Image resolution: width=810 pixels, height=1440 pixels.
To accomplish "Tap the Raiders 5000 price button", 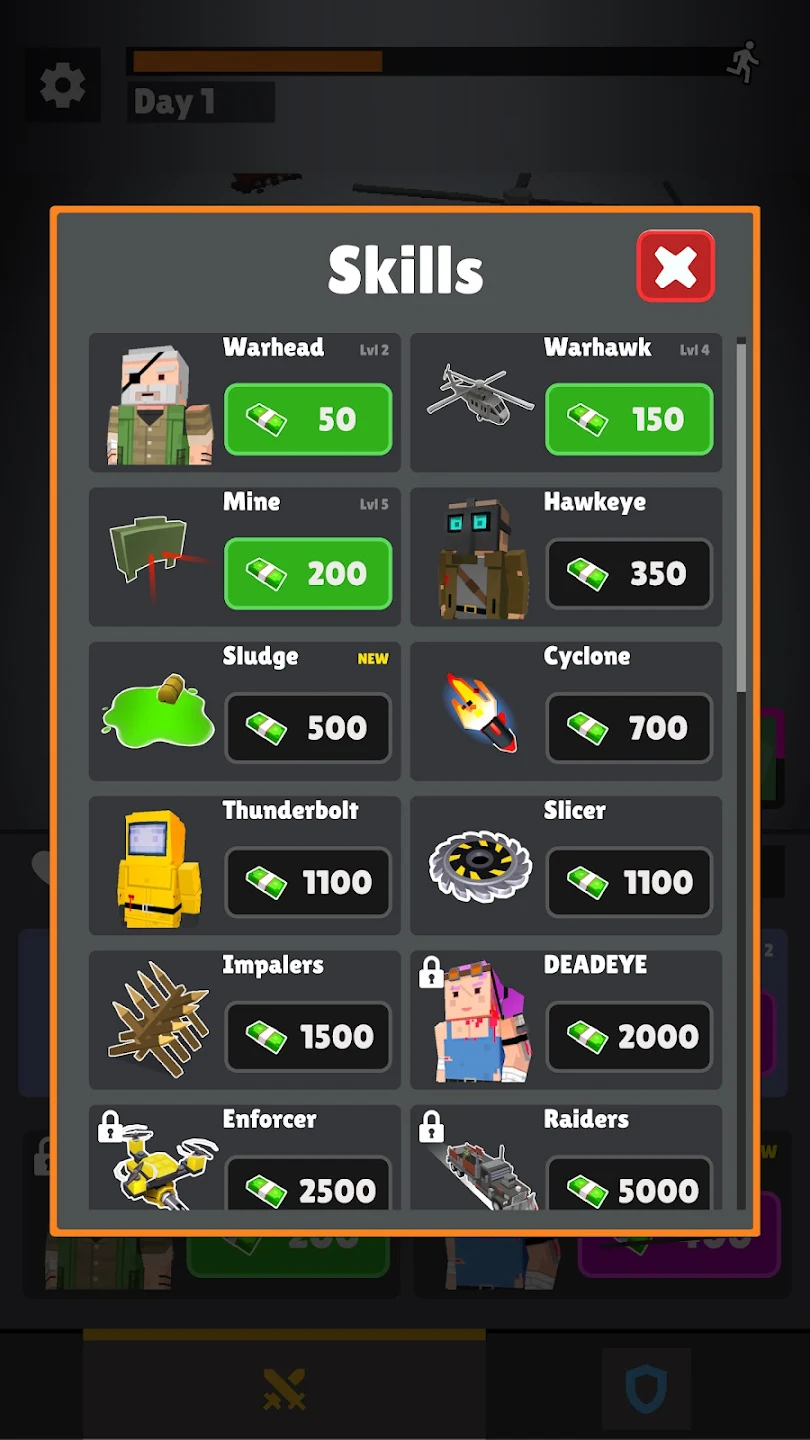I will pos(629,1186).
